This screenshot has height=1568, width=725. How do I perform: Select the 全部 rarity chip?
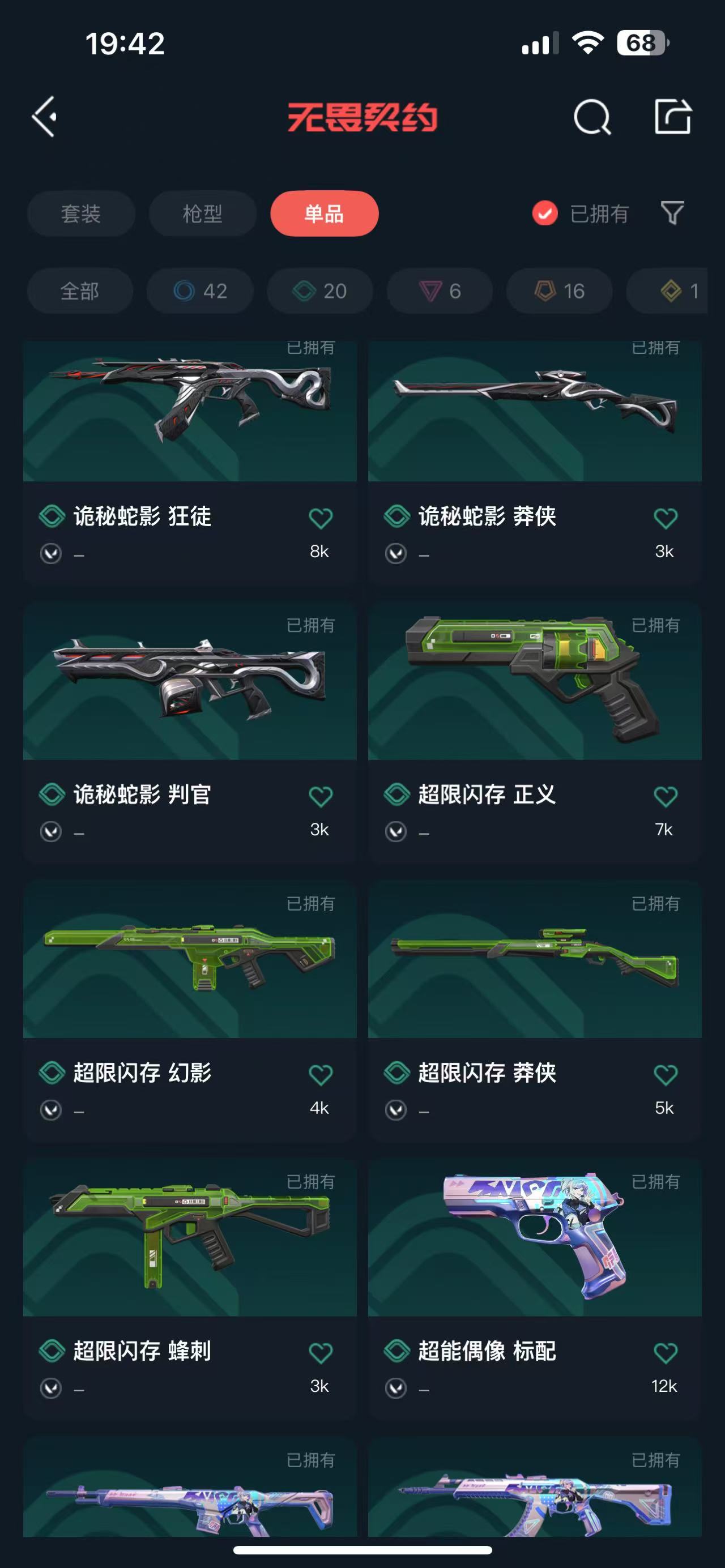(80, 291)
